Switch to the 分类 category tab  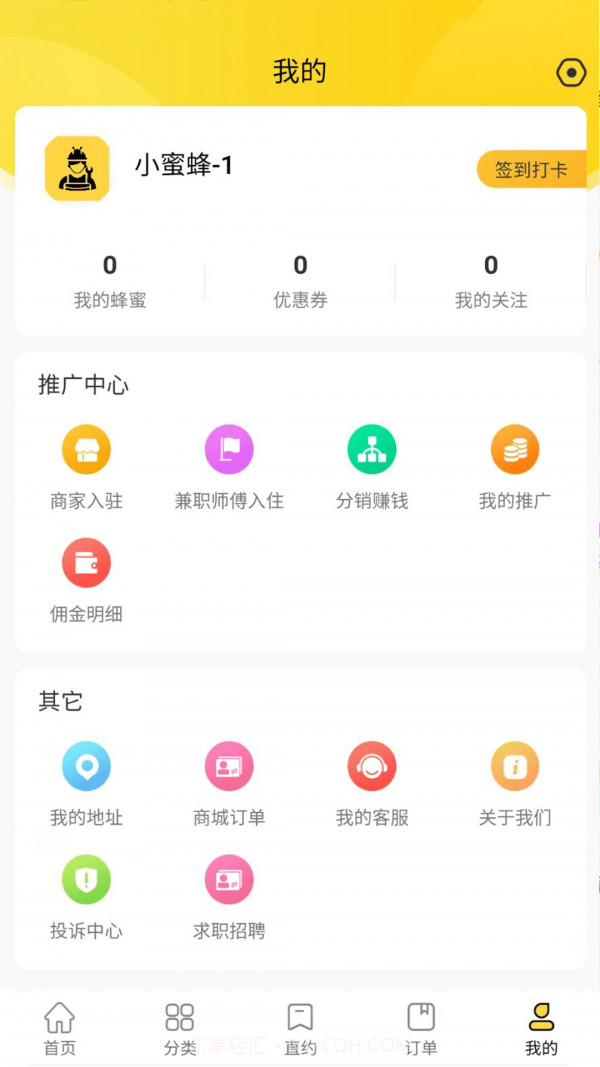(x=180, y=1029)
